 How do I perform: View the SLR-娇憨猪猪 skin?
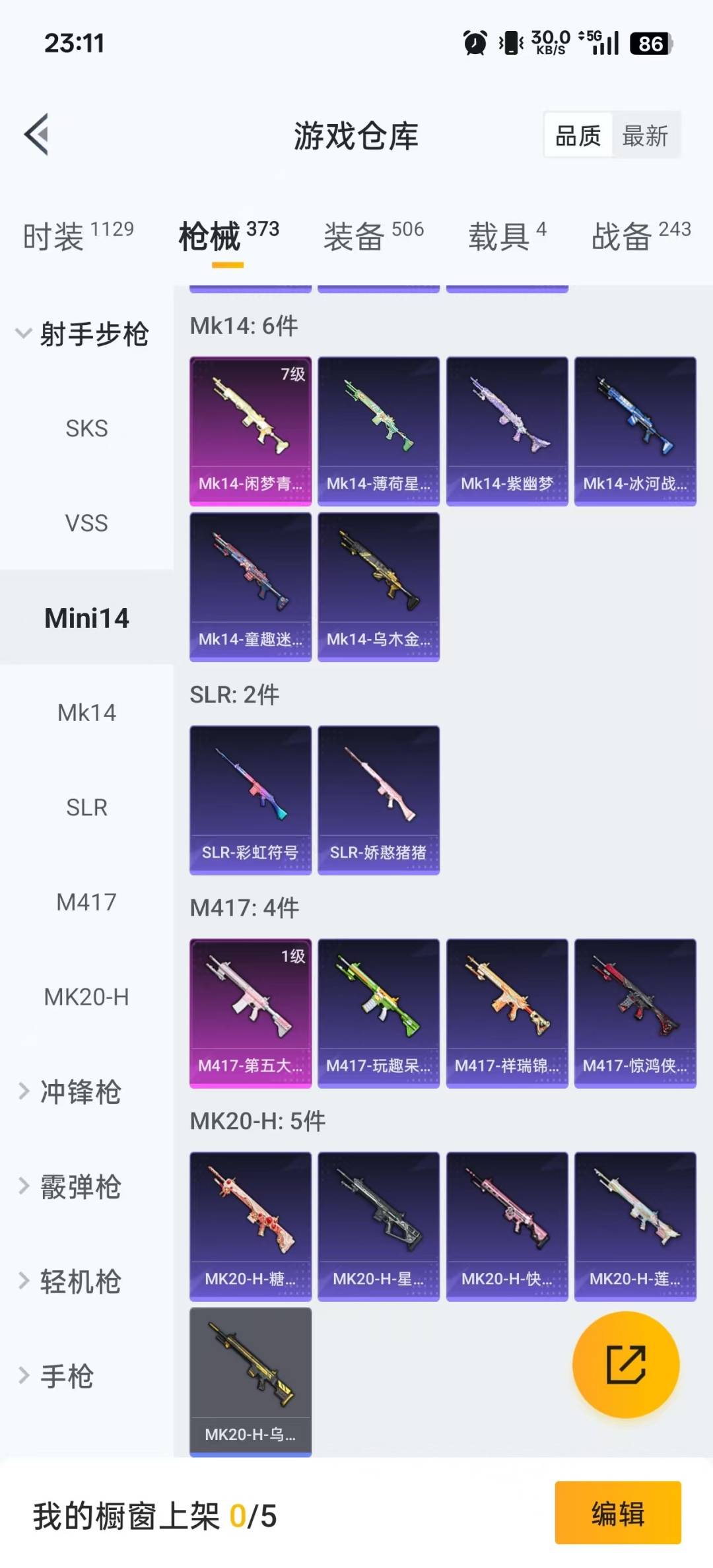point(378,800)
